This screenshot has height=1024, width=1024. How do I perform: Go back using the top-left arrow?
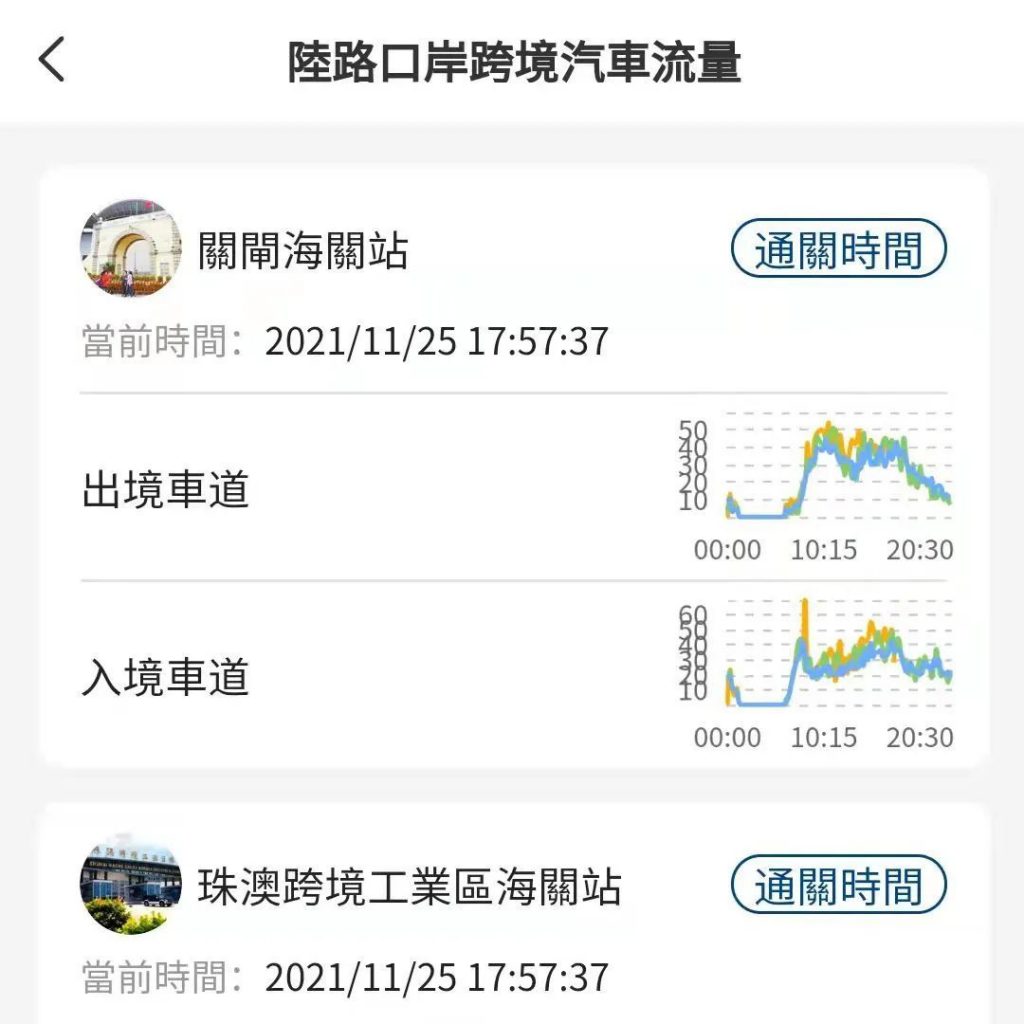[x=52, y=61]
